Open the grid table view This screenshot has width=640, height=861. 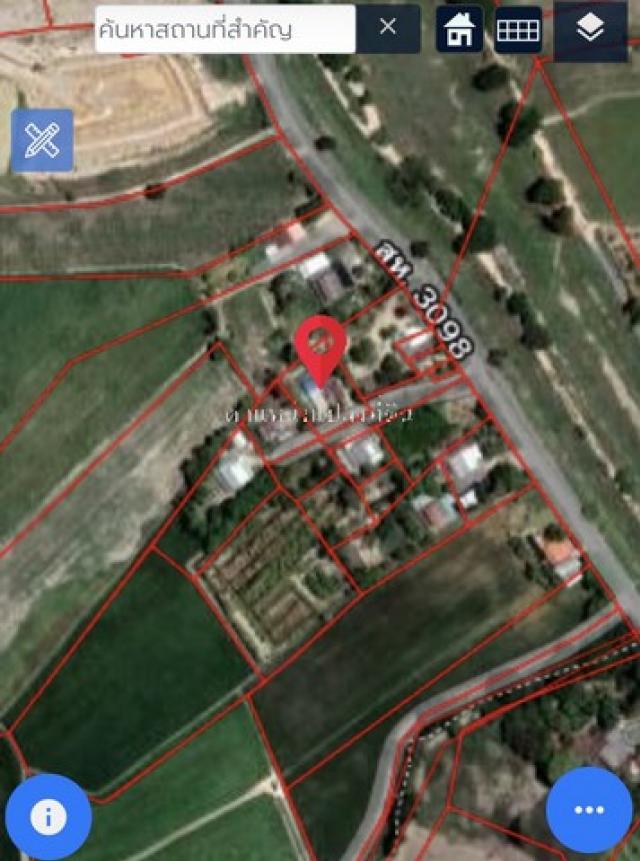coord(518,30)
